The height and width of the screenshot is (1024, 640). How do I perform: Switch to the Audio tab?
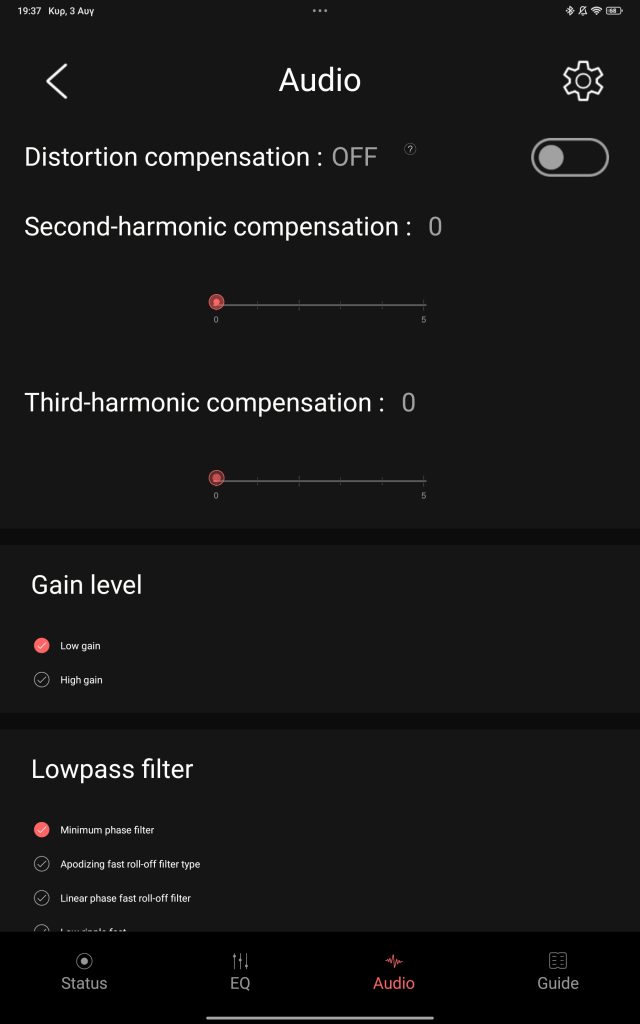[x=394, y=971]
